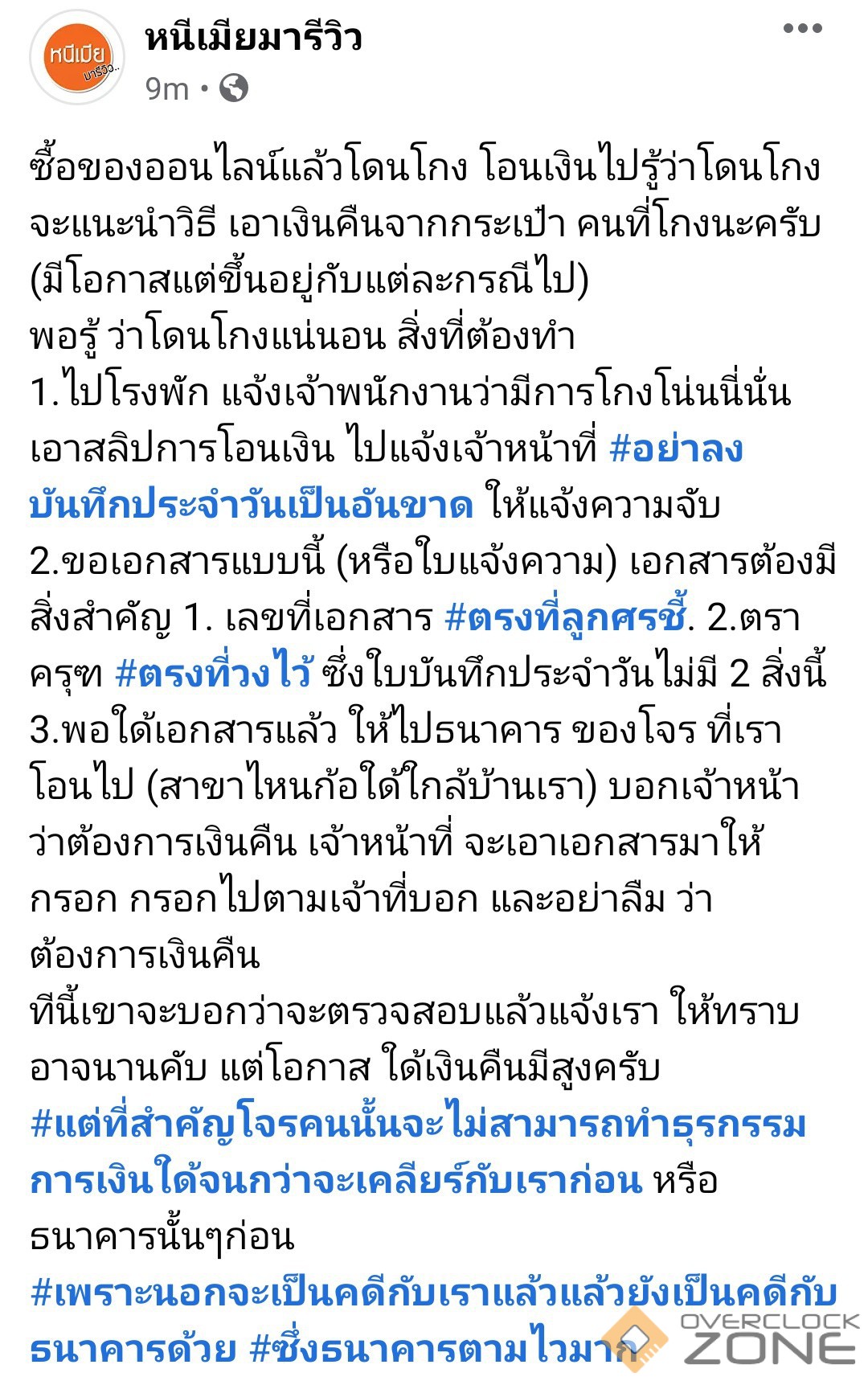
Task: Open hashtag #ตรงที่ลูกศรชี้
Action: 566,617
